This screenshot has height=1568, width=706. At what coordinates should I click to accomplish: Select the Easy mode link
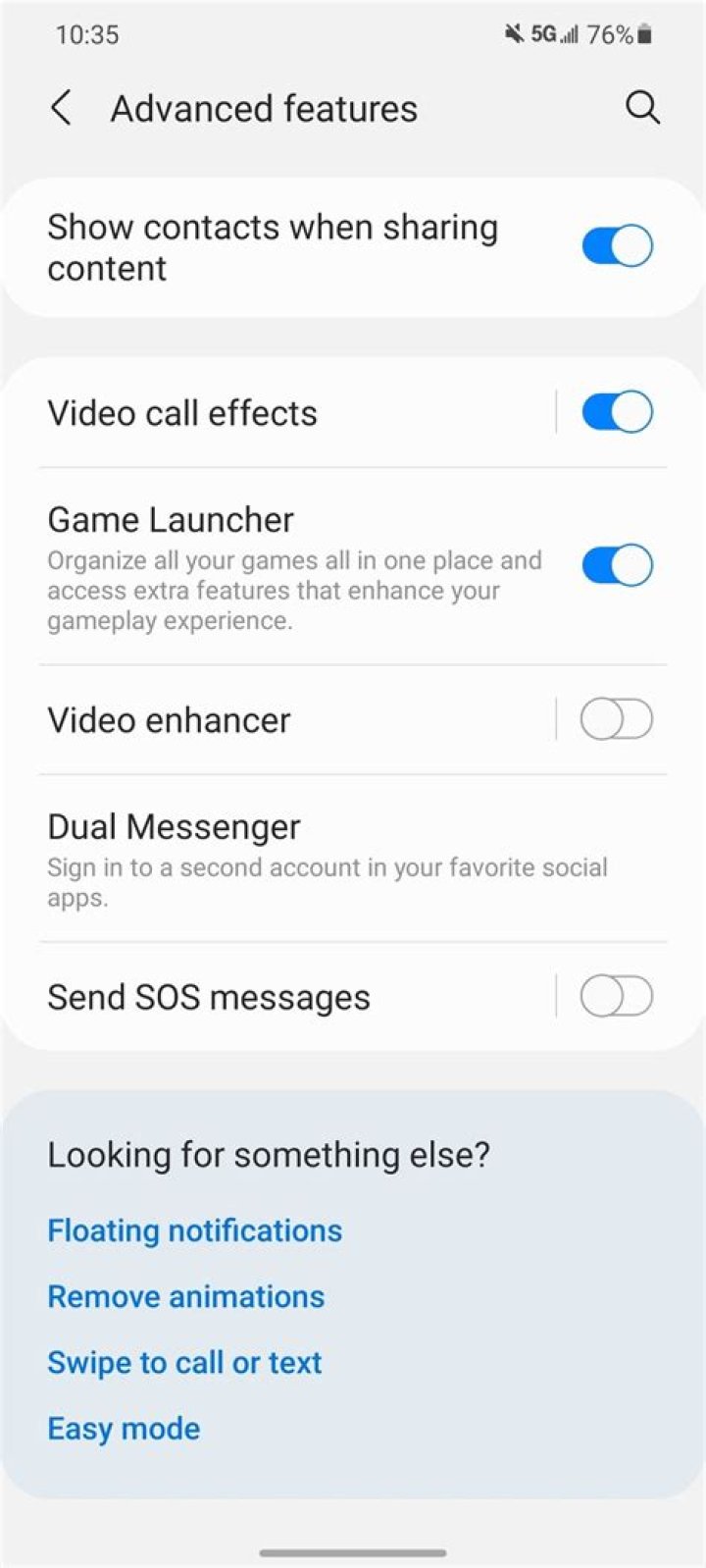[124, 1429]
